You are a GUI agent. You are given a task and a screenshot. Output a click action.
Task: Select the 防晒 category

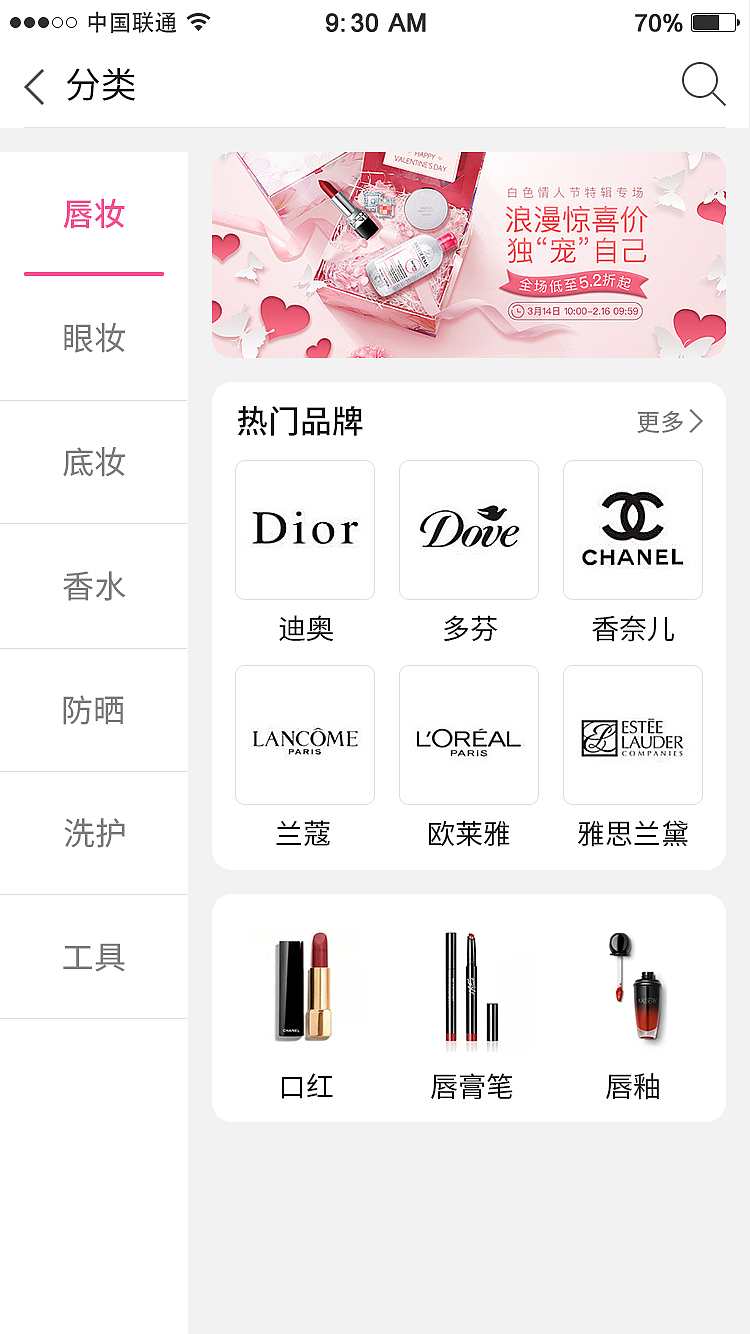tap(94, 710)
